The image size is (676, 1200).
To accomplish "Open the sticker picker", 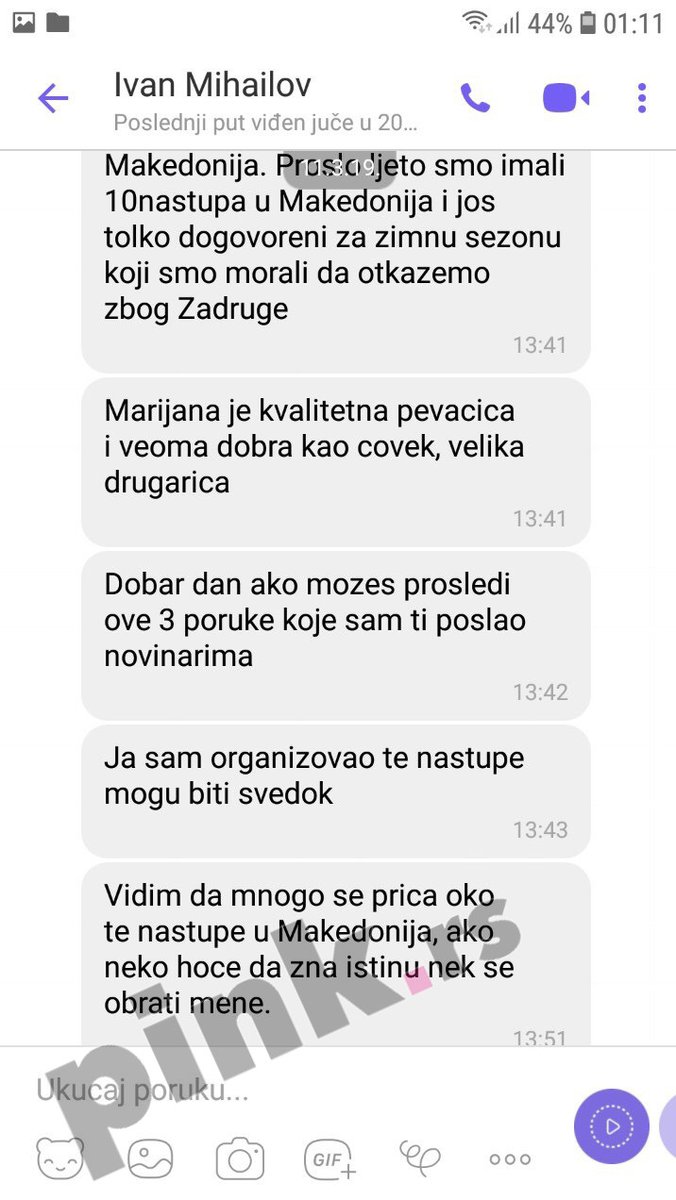I will (x=60, y=1158).
